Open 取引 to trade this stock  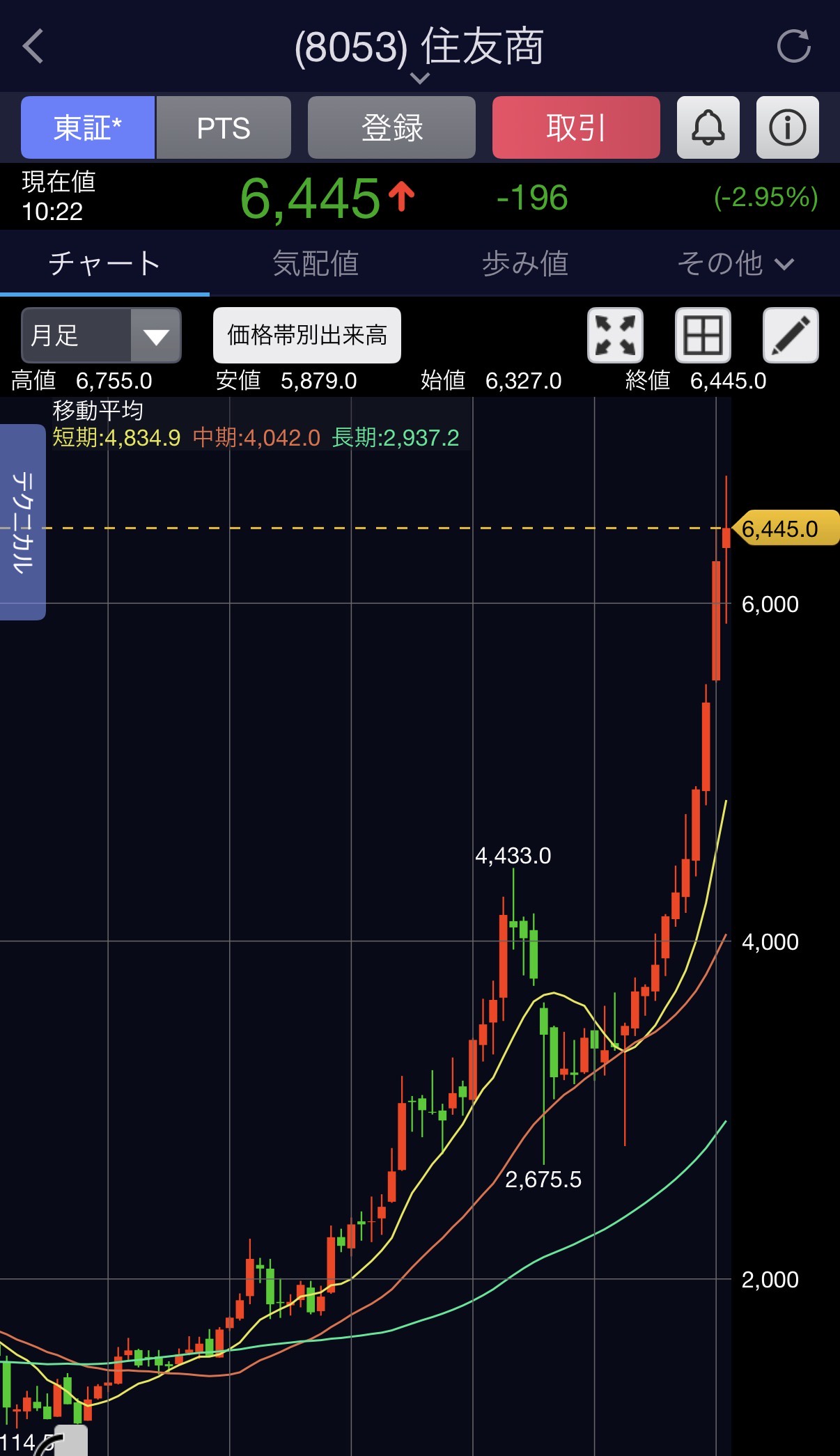tap(576, 128)
